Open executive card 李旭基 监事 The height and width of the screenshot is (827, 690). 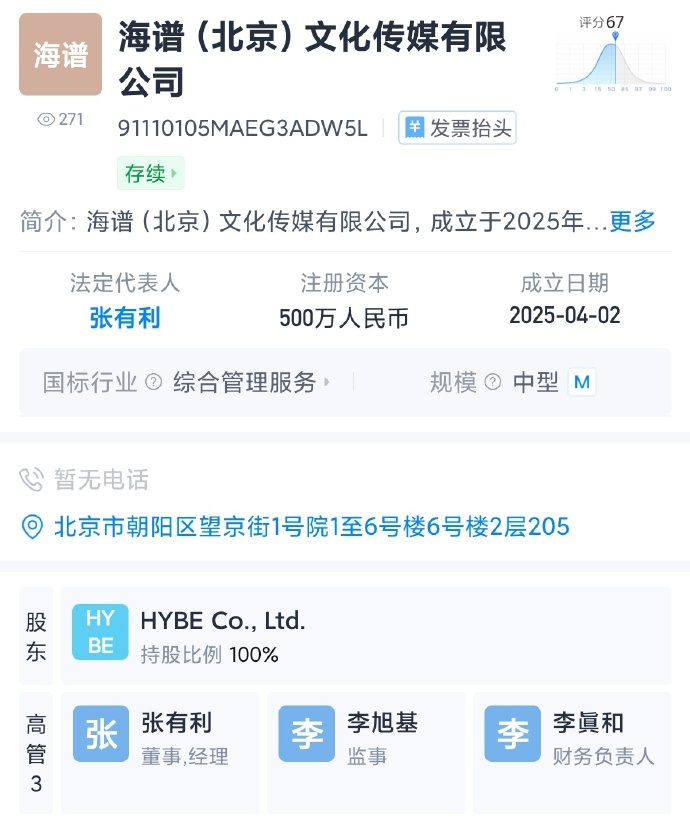(366, 738)
